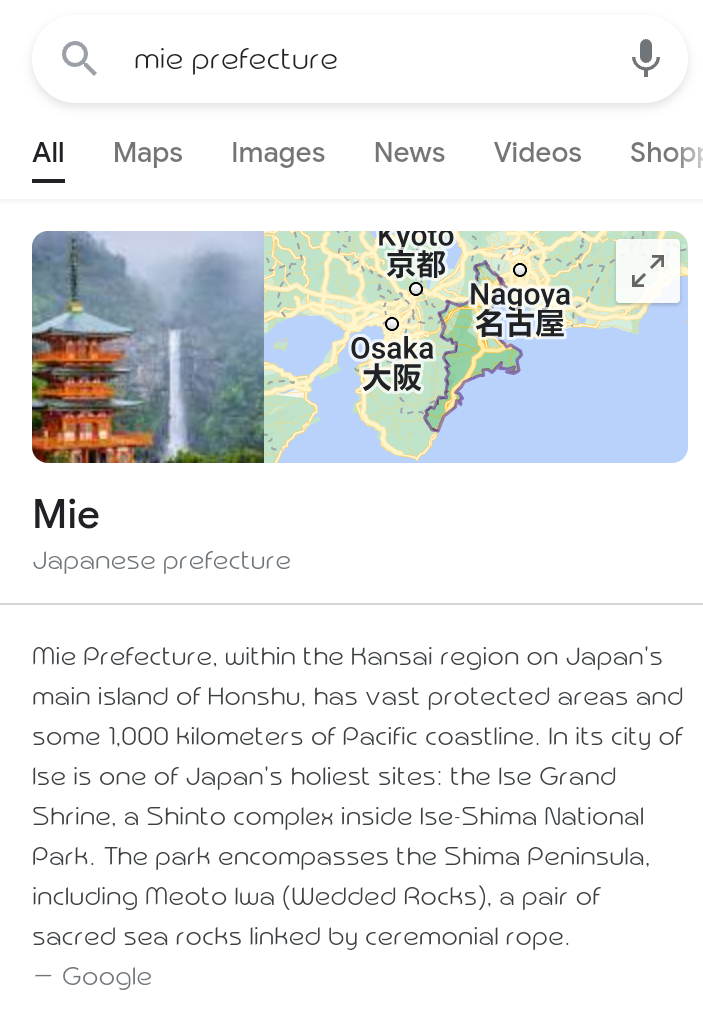Open the News tab
Viewport: 703px width, 1023px height.
409,153
